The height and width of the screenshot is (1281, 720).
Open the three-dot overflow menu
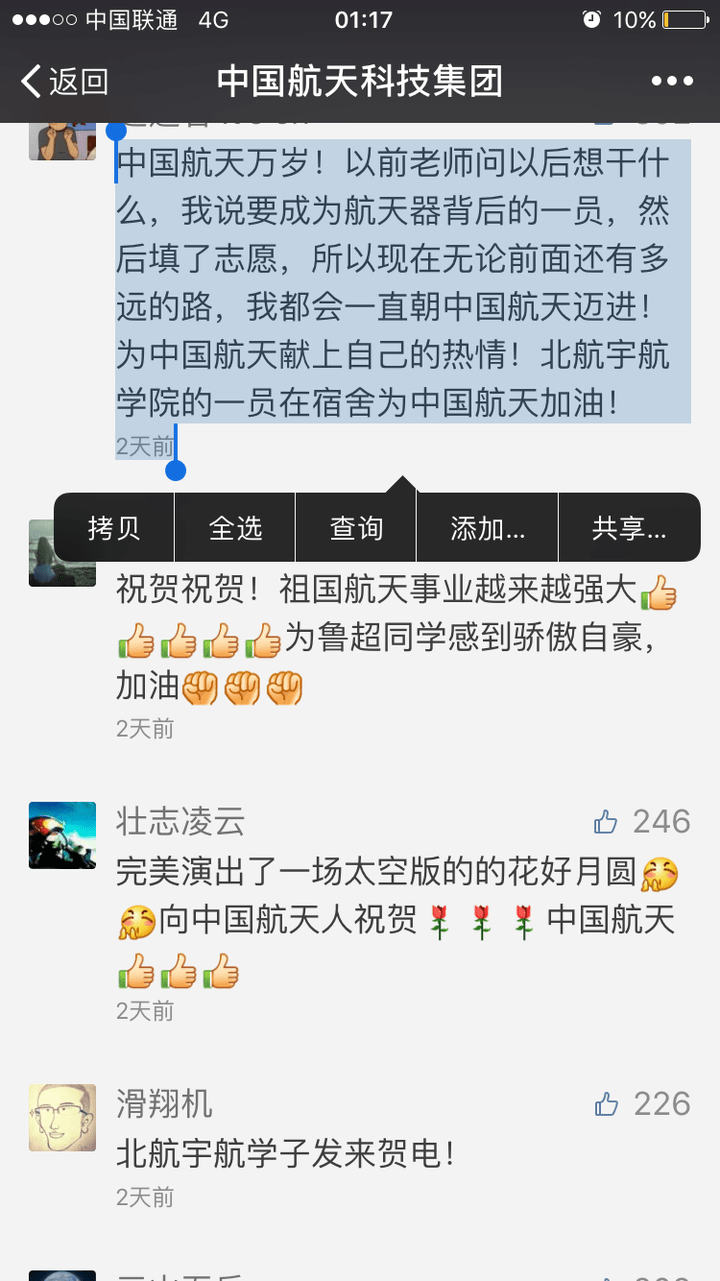(671, 81)
